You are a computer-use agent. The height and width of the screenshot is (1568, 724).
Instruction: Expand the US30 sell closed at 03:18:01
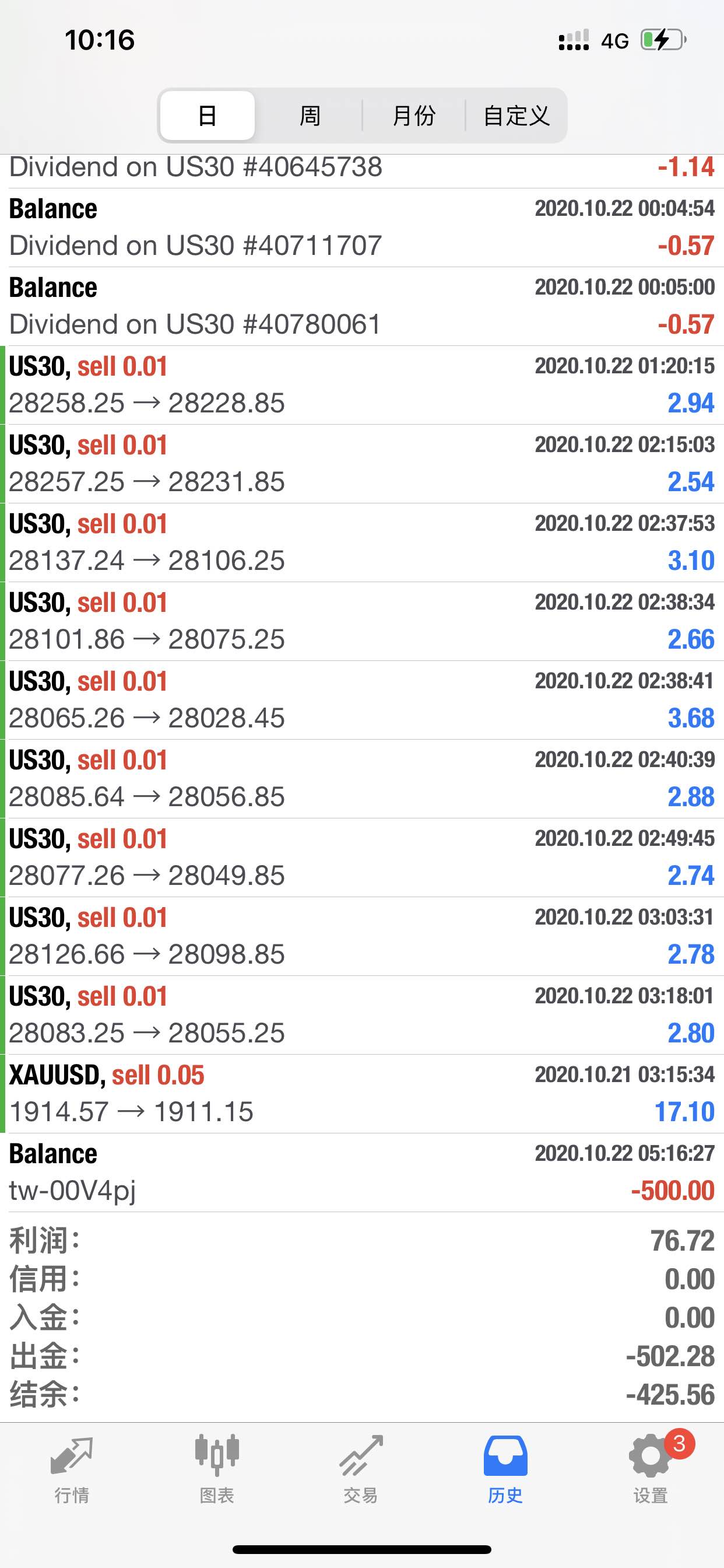(362, 1016)
